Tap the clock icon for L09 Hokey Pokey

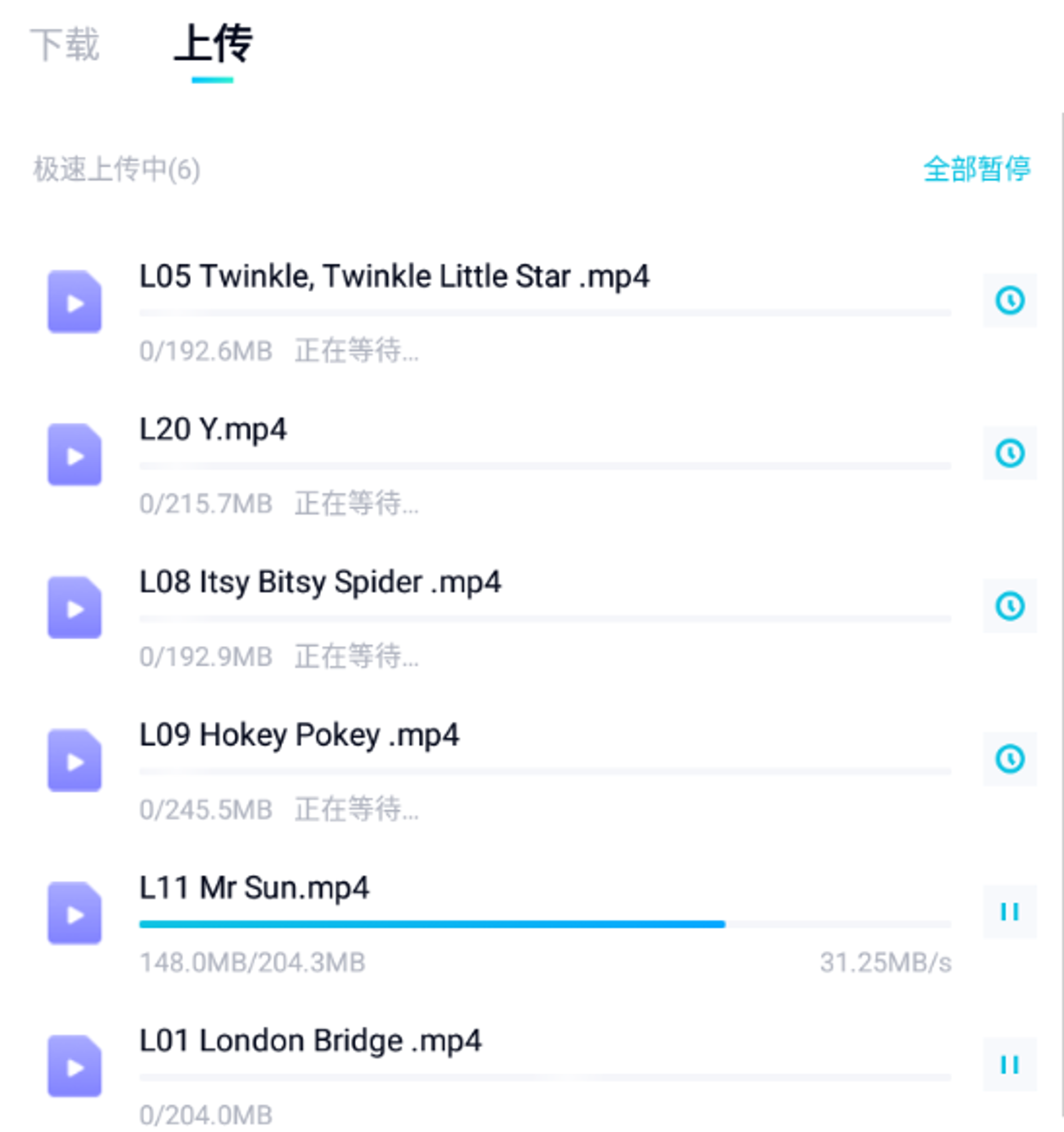click(x=1010, y=758)
